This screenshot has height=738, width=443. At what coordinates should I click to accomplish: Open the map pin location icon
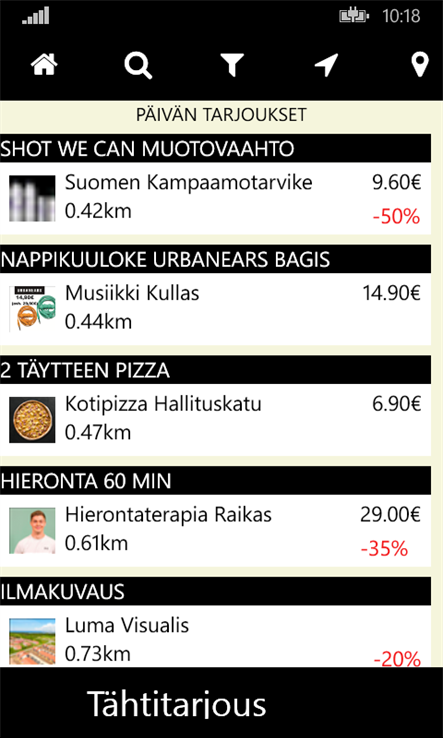tap(420, 65)
